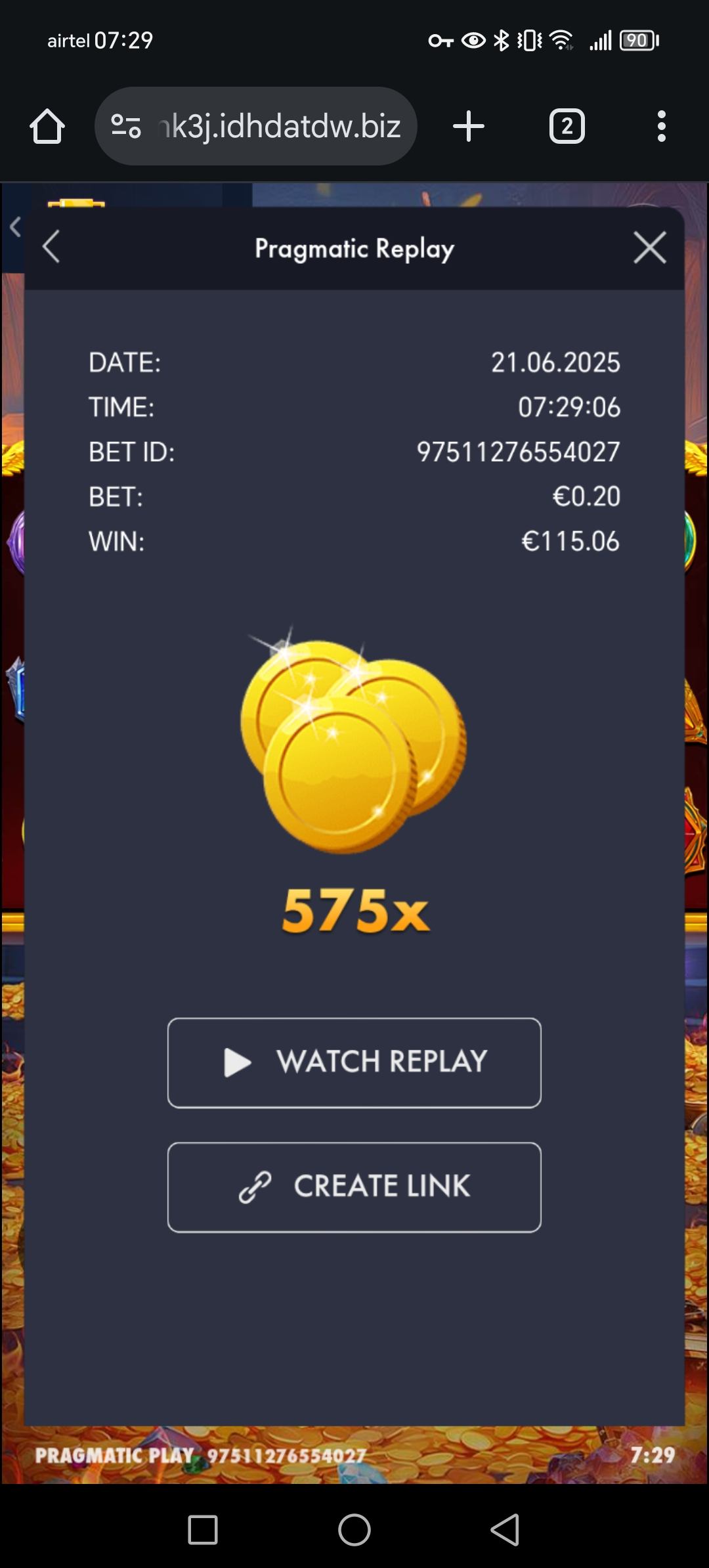
Task: Go back from Pragmatic Replay
Action: (x=51, y=248)
